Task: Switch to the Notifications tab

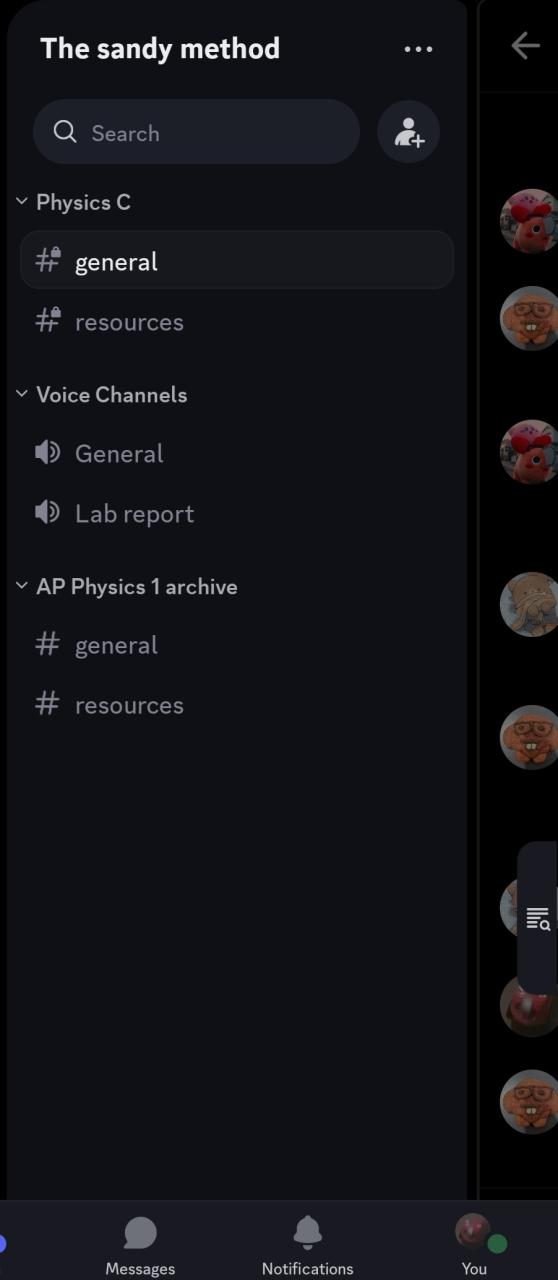Action: (x=307, y=1244)
